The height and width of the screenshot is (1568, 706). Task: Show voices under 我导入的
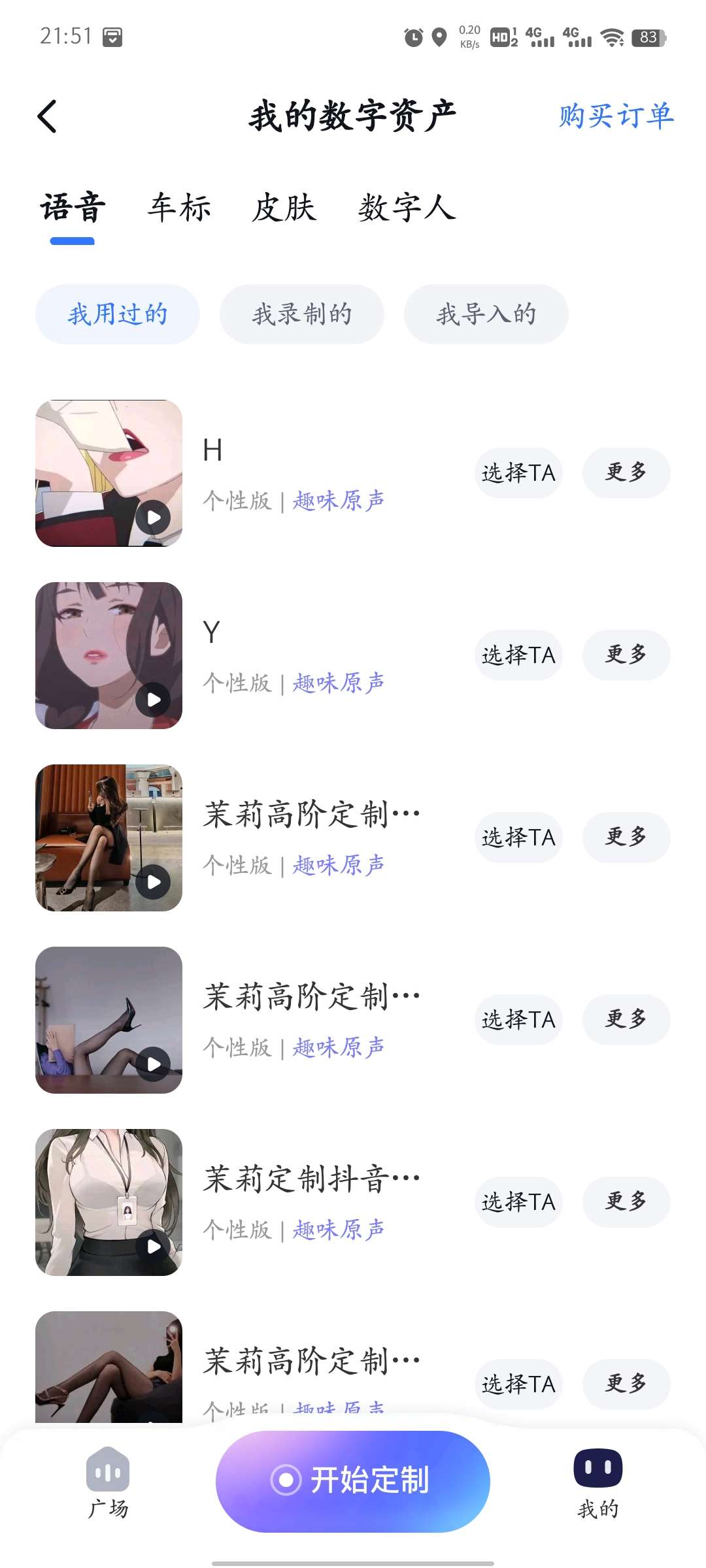[x=486, y=314]
